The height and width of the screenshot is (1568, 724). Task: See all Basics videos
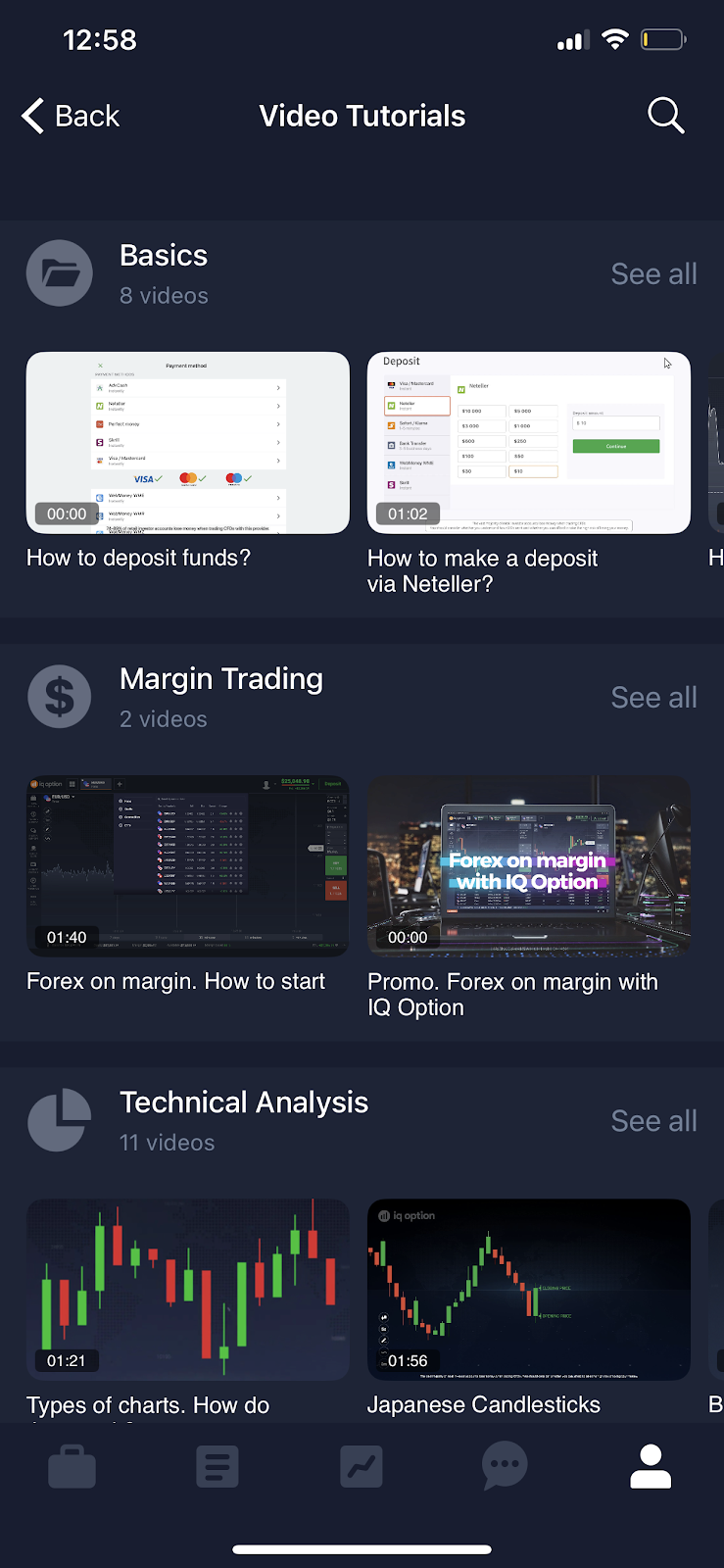(x=653, y=274)
